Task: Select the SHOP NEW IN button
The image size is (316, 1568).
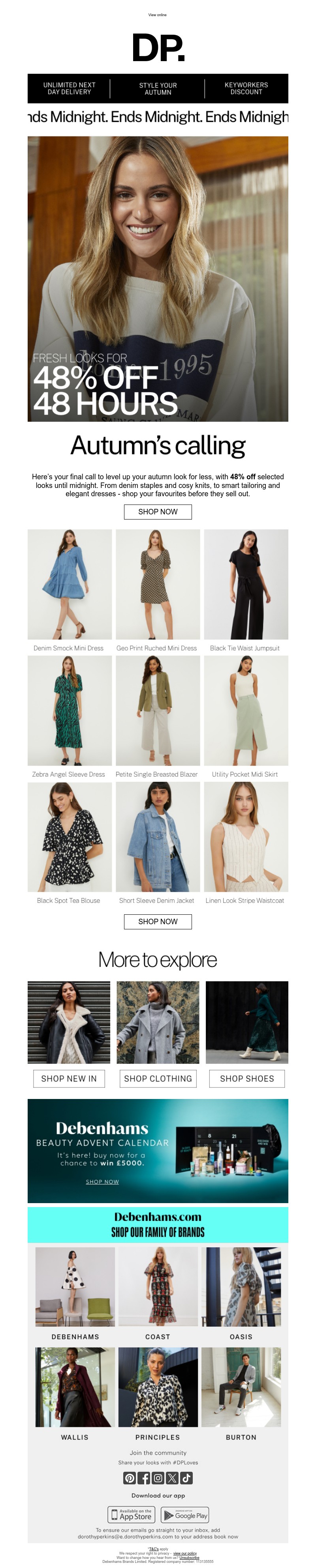Action: point(69,1078)
